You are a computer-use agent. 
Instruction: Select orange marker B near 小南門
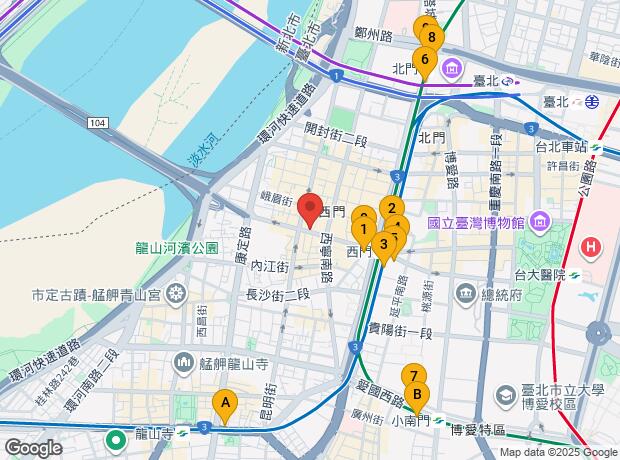(x=416, y=394)
